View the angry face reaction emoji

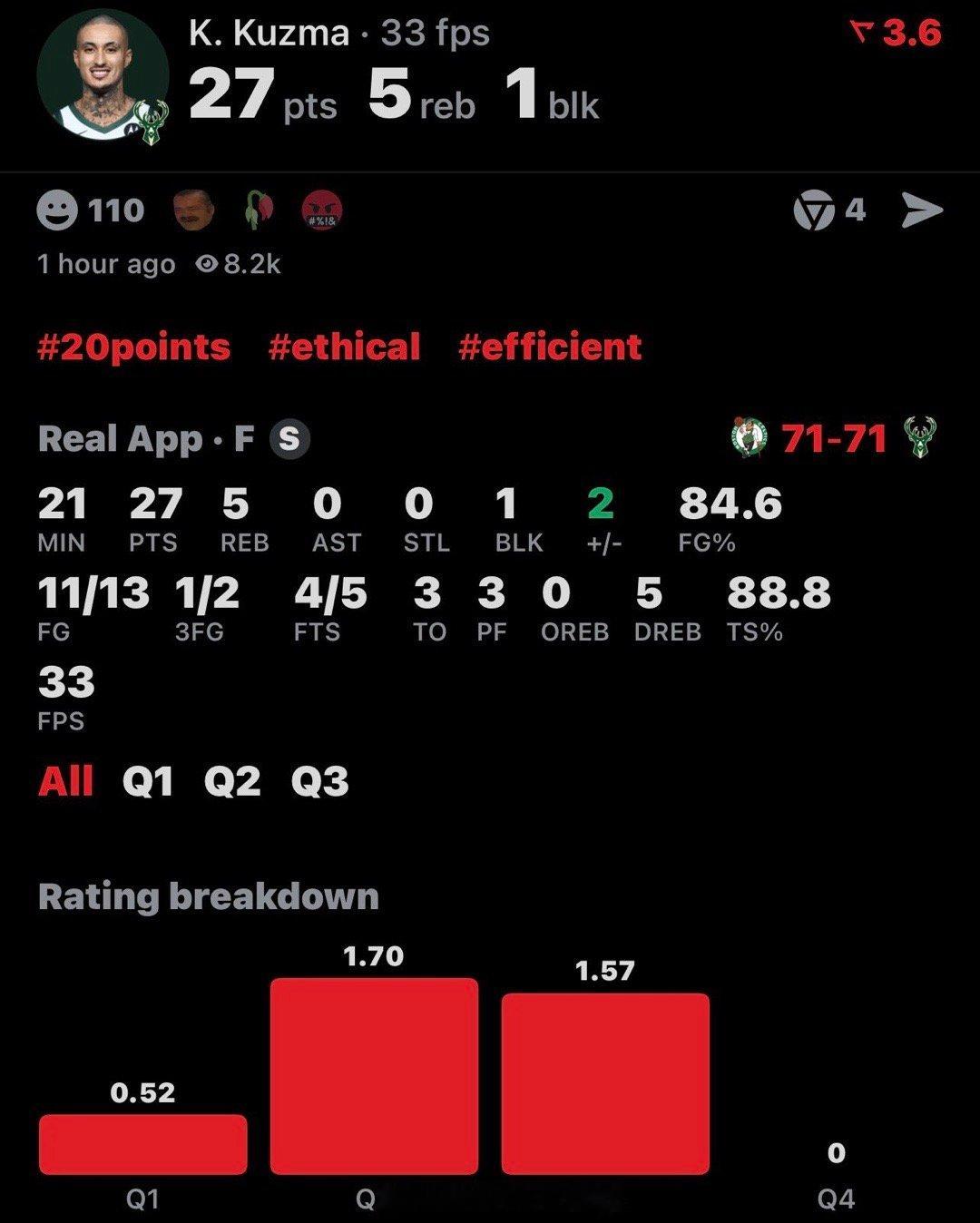(x=321, y=211)
